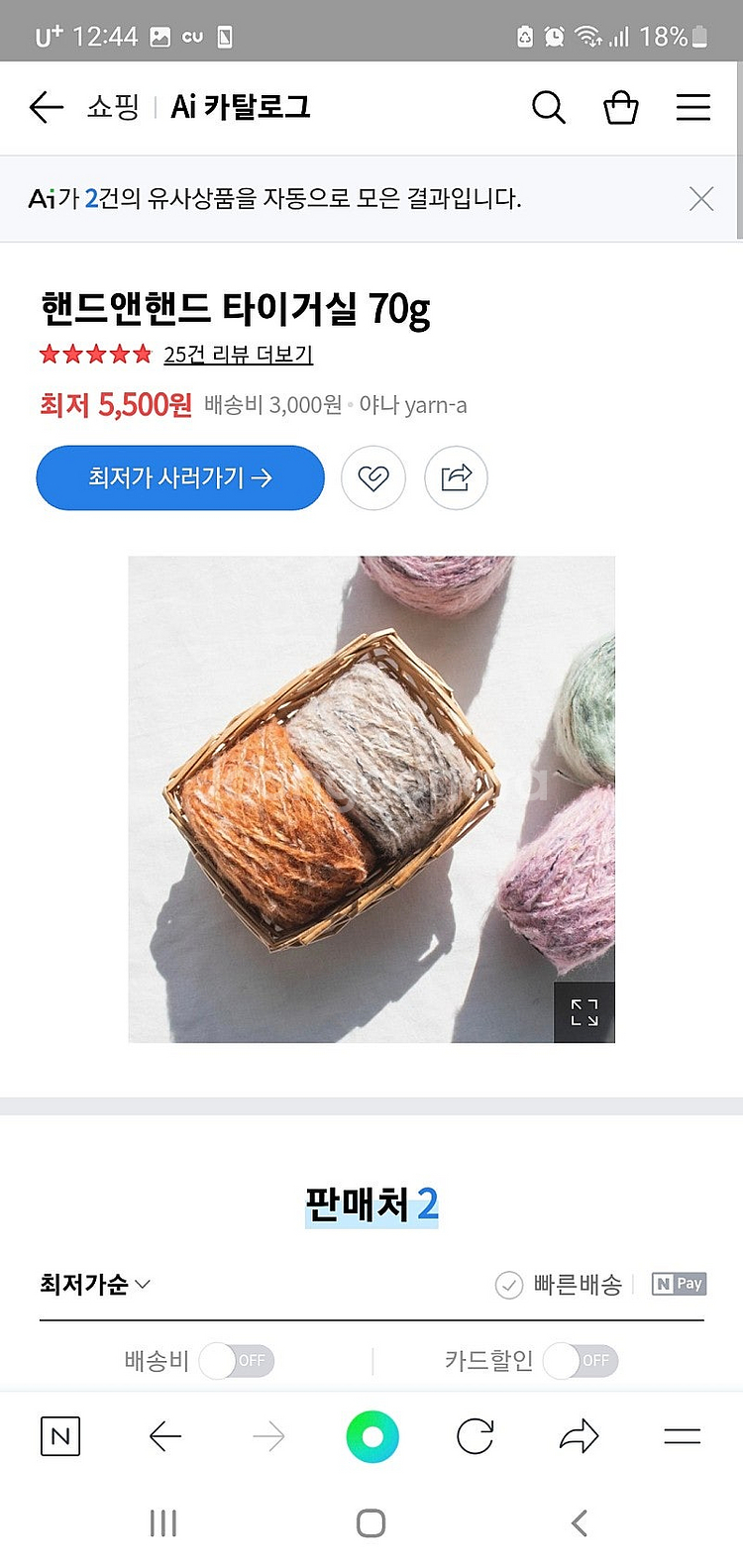This screenshot has height=1568, width=743.
Task: Open the search magnifier icon
Action: click(x=548, y=107)
